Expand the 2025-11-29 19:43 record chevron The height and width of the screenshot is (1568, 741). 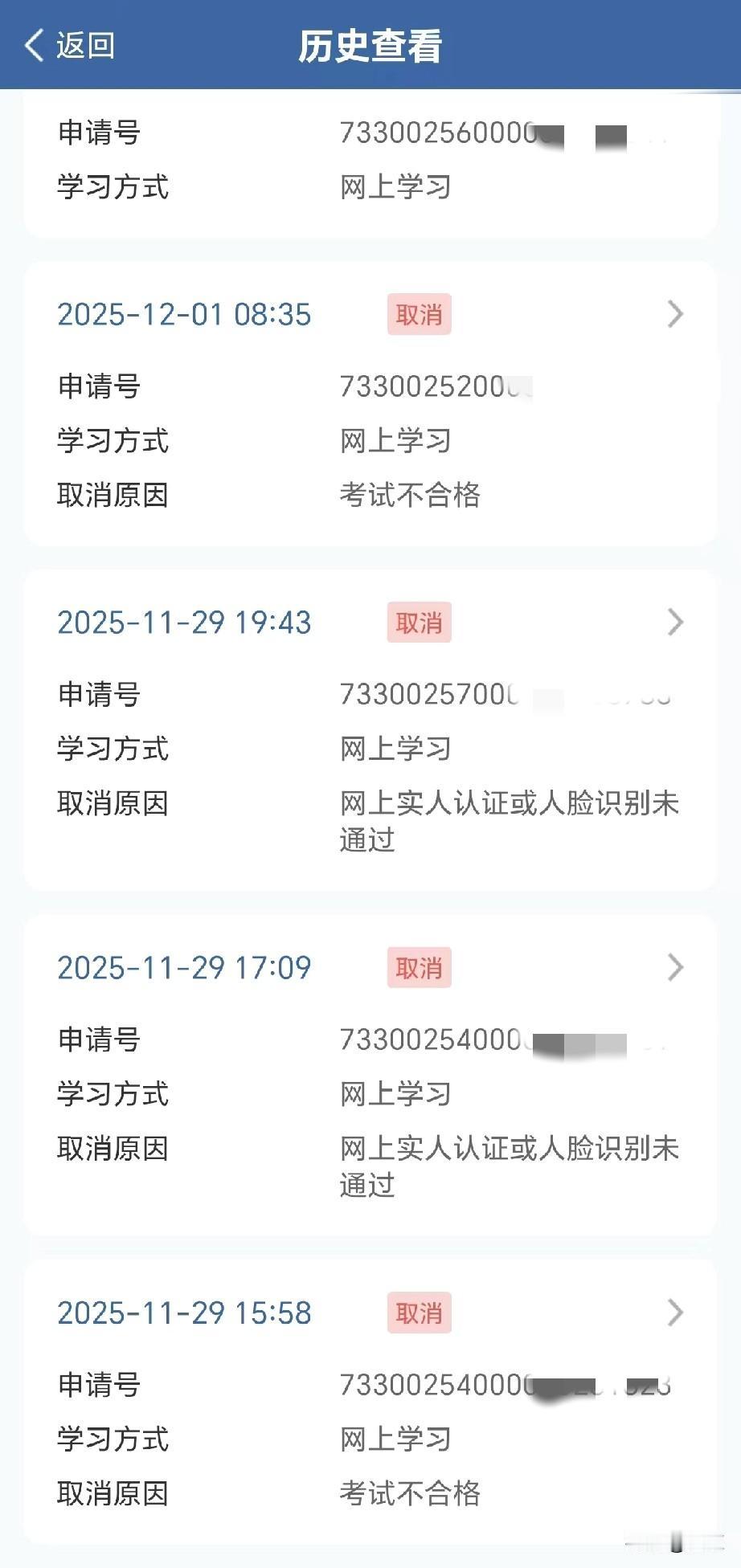pos(675,623)
